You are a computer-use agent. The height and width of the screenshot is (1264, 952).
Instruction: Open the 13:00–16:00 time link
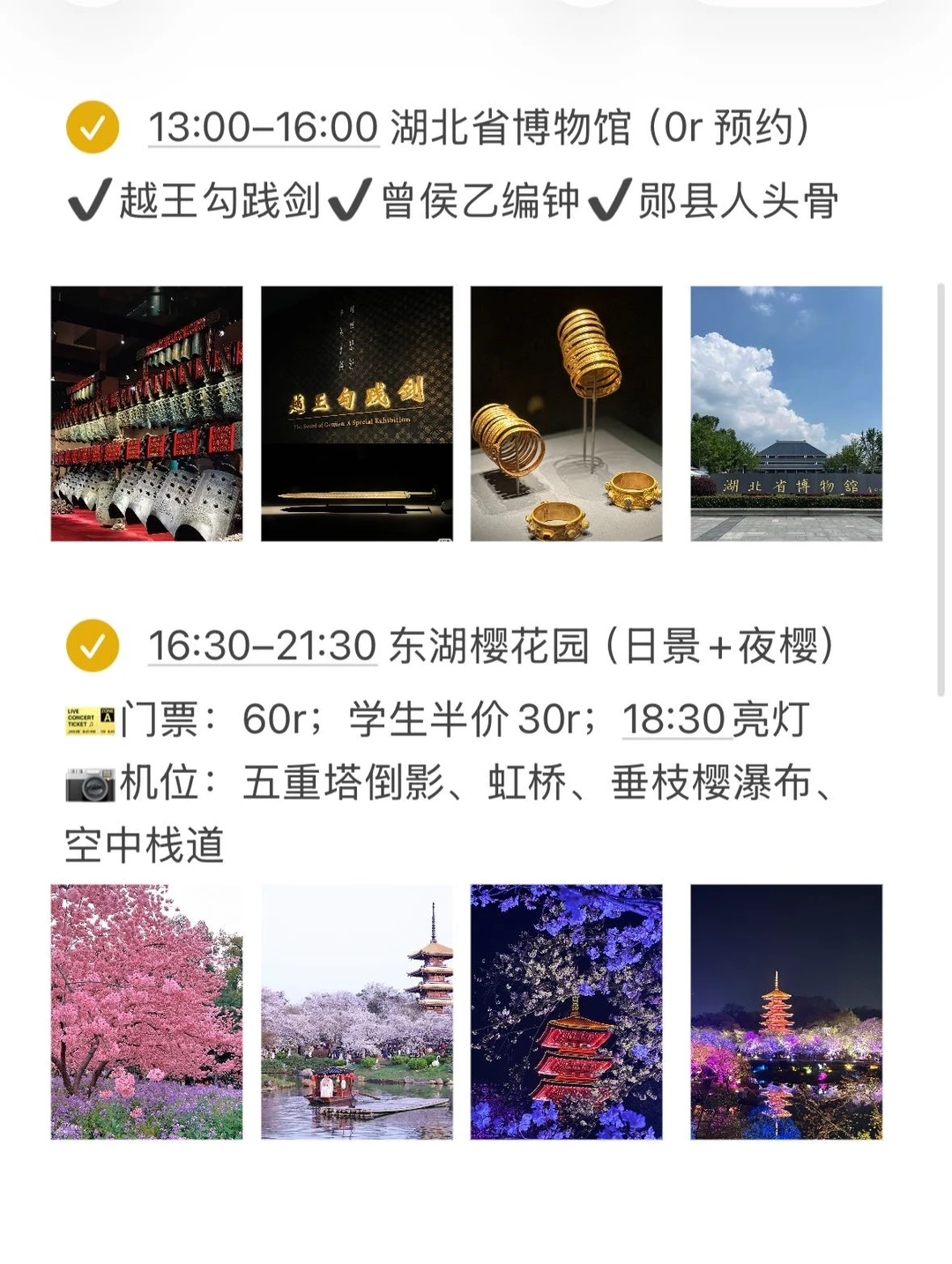click(263, 128)
